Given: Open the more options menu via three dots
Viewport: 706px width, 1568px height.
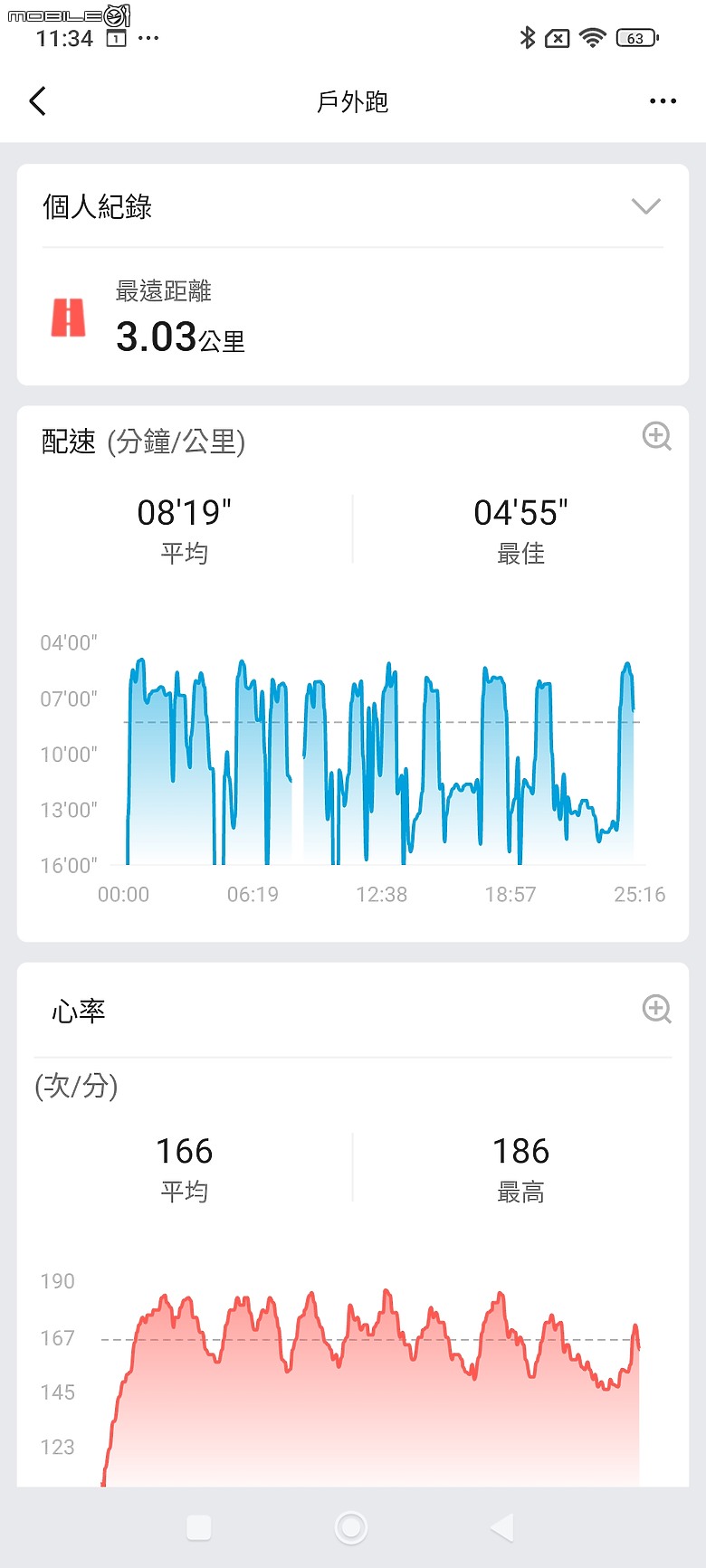Looking at the screenshot, I should [x=663, y=100].
